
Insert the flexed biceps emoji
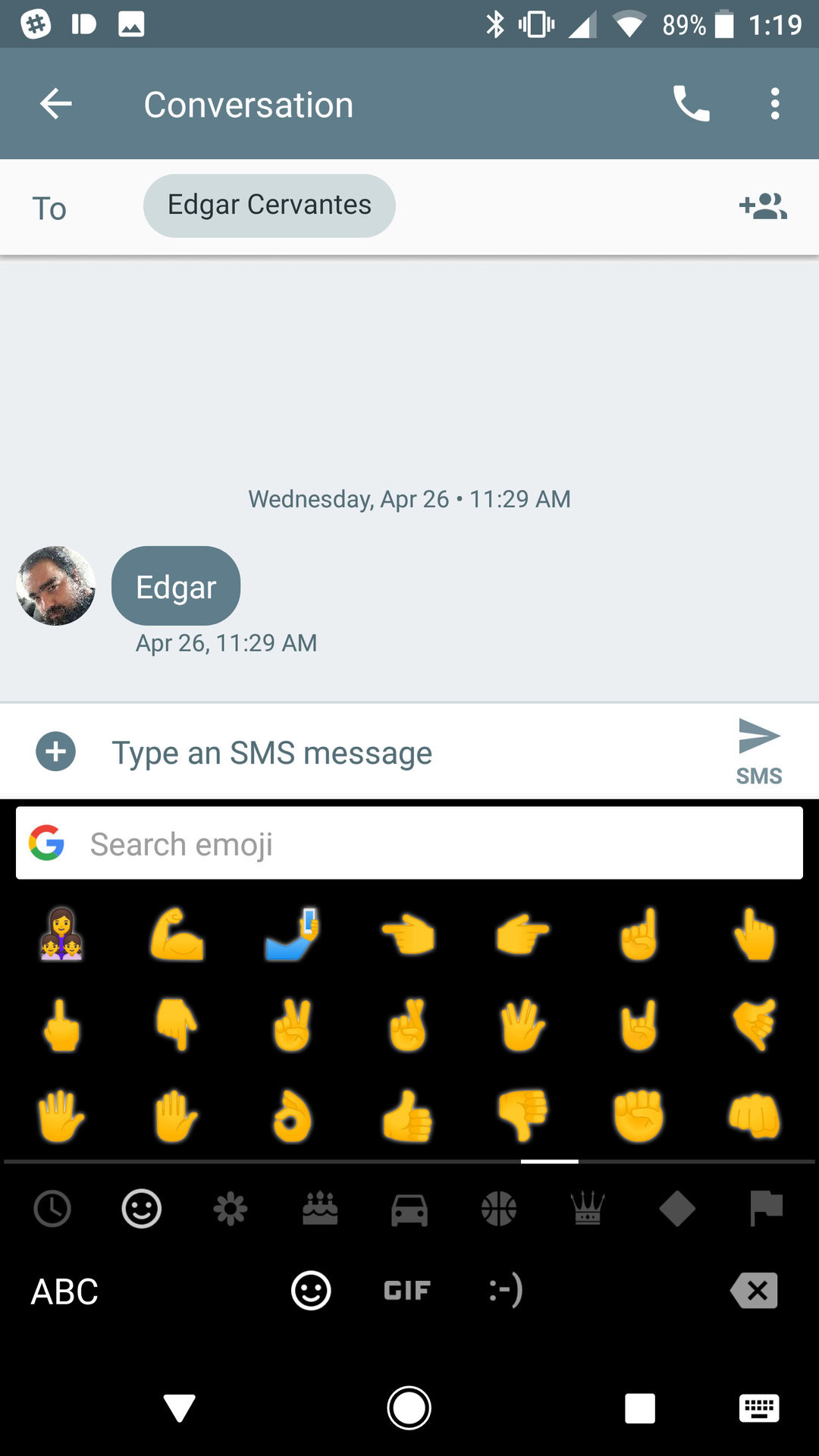176,934
